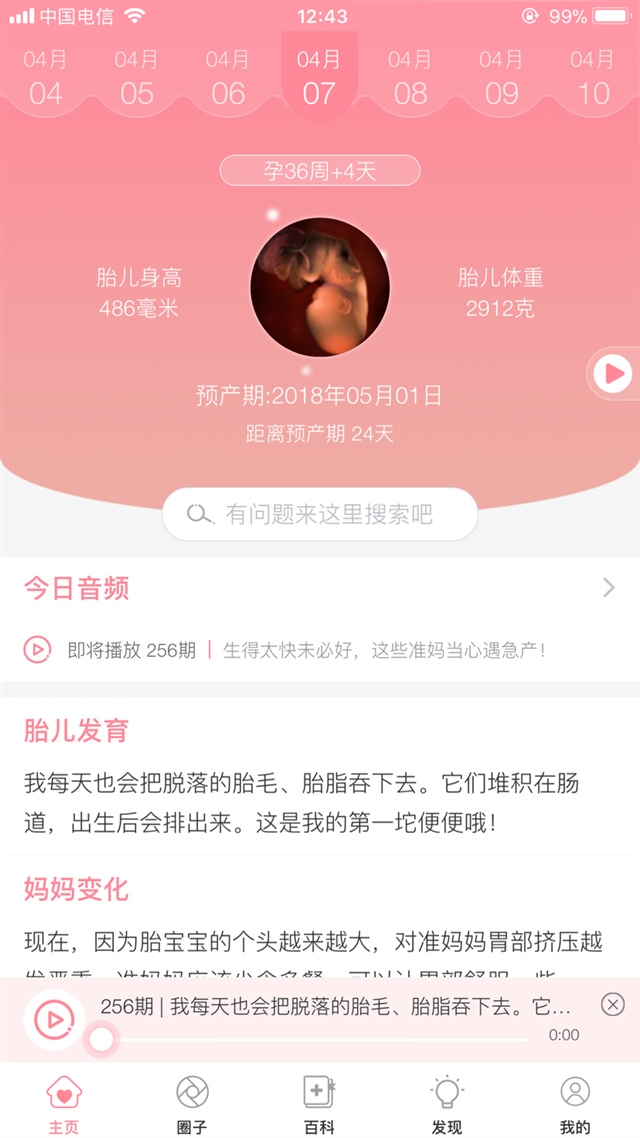Play the upcoming 256期 audio
Image resolution: width=640 pixels, height=1138 pixels.
37,650
